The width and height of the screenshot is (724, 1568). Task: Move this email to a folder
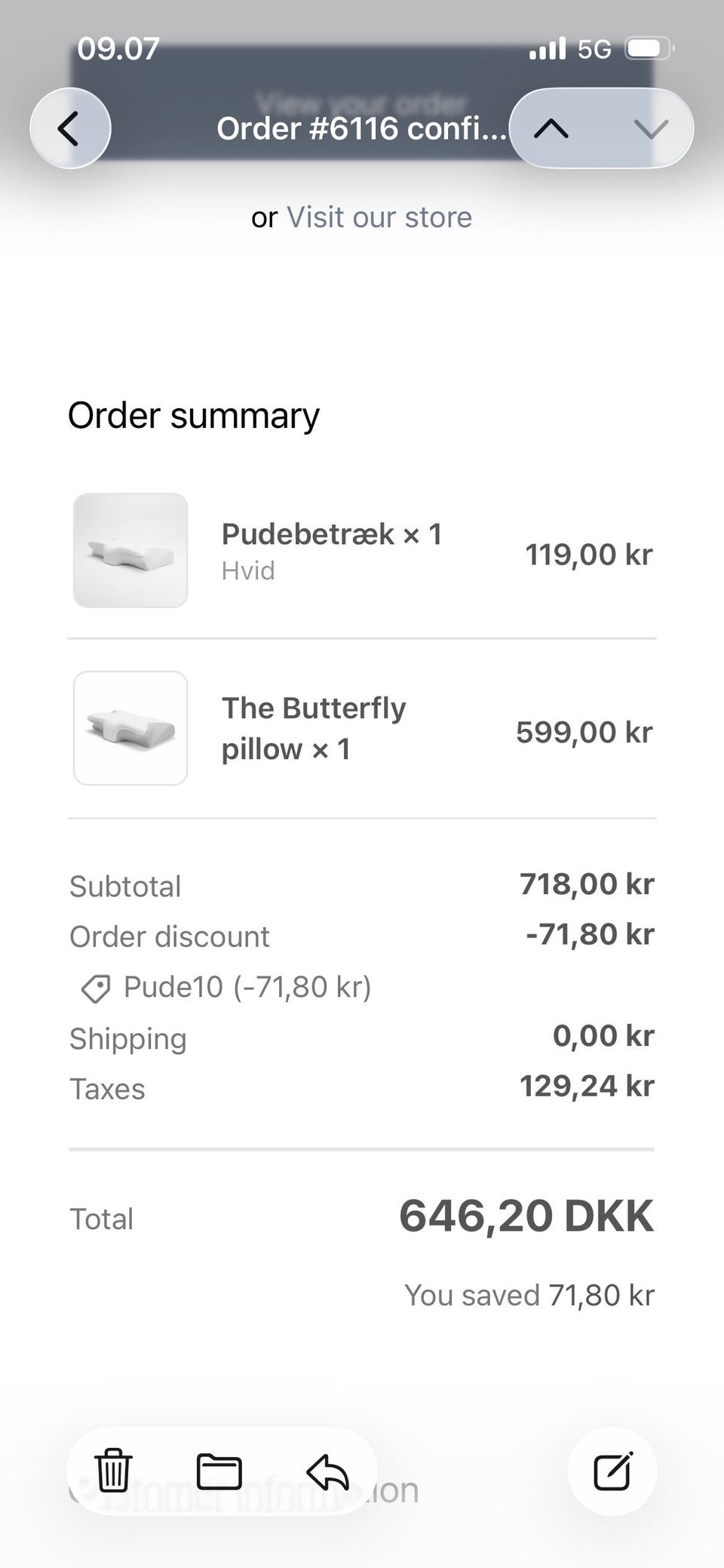(x=219, y=1471)
